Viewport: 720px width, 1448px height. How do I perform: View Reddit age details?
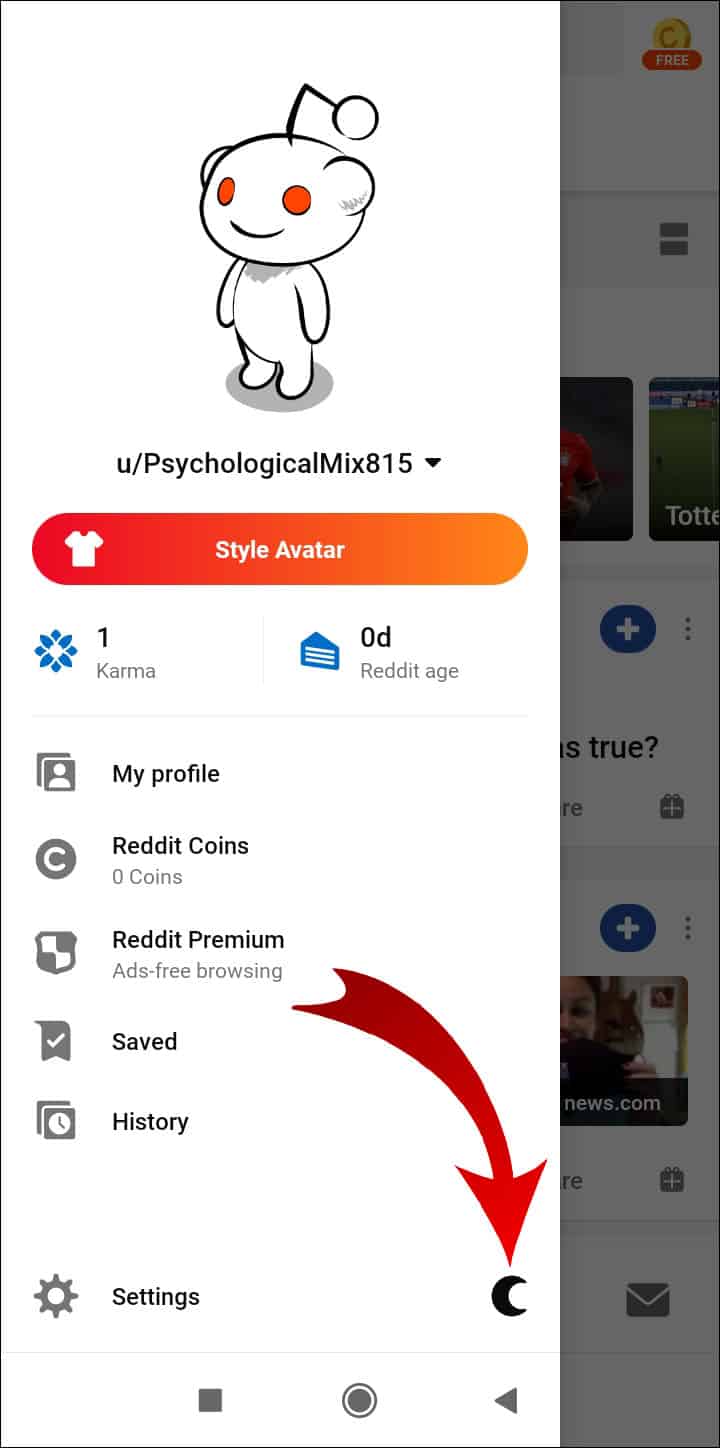coord(396,652)
